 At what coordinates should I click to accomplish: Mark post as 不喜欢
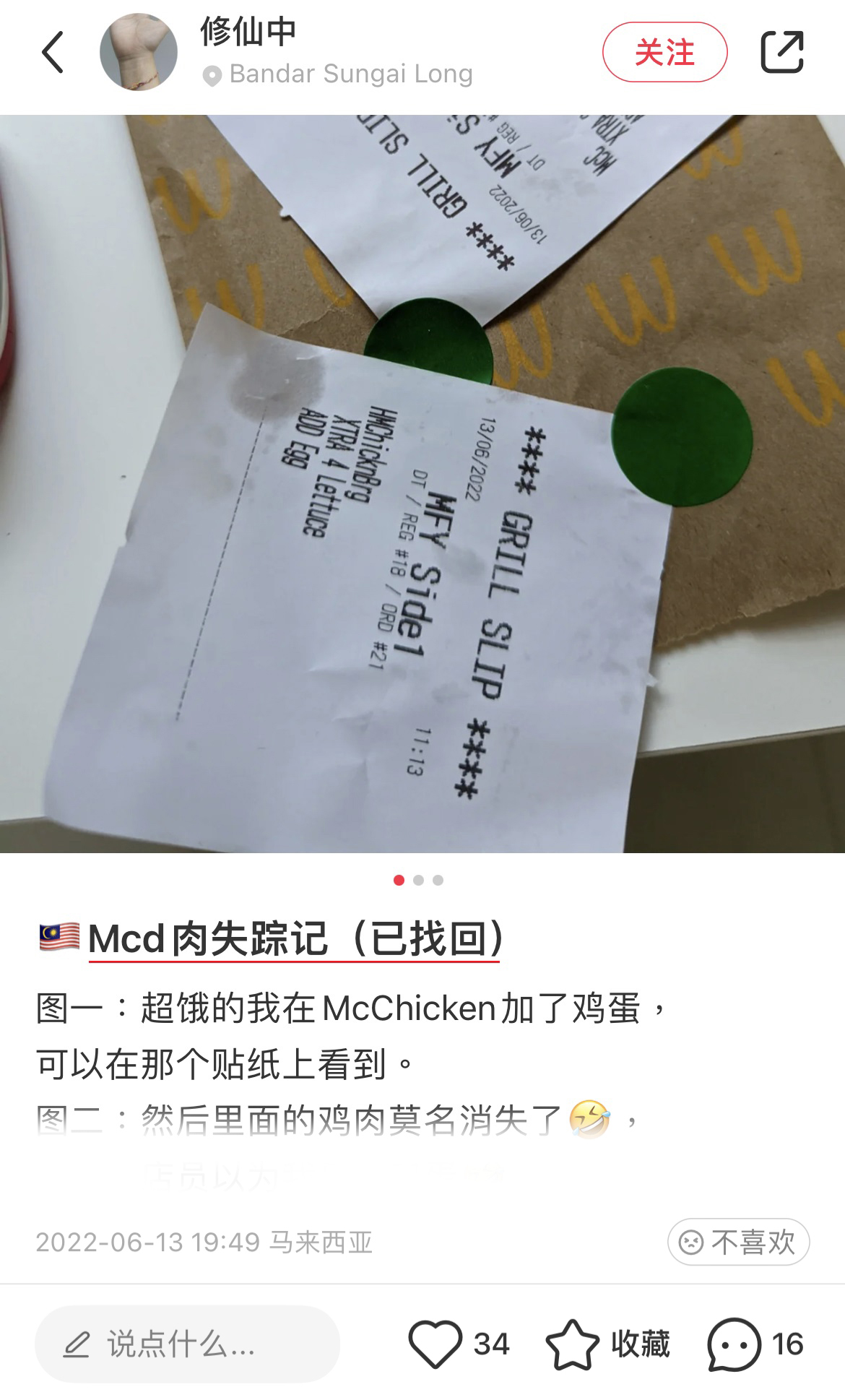point(738,1242)
